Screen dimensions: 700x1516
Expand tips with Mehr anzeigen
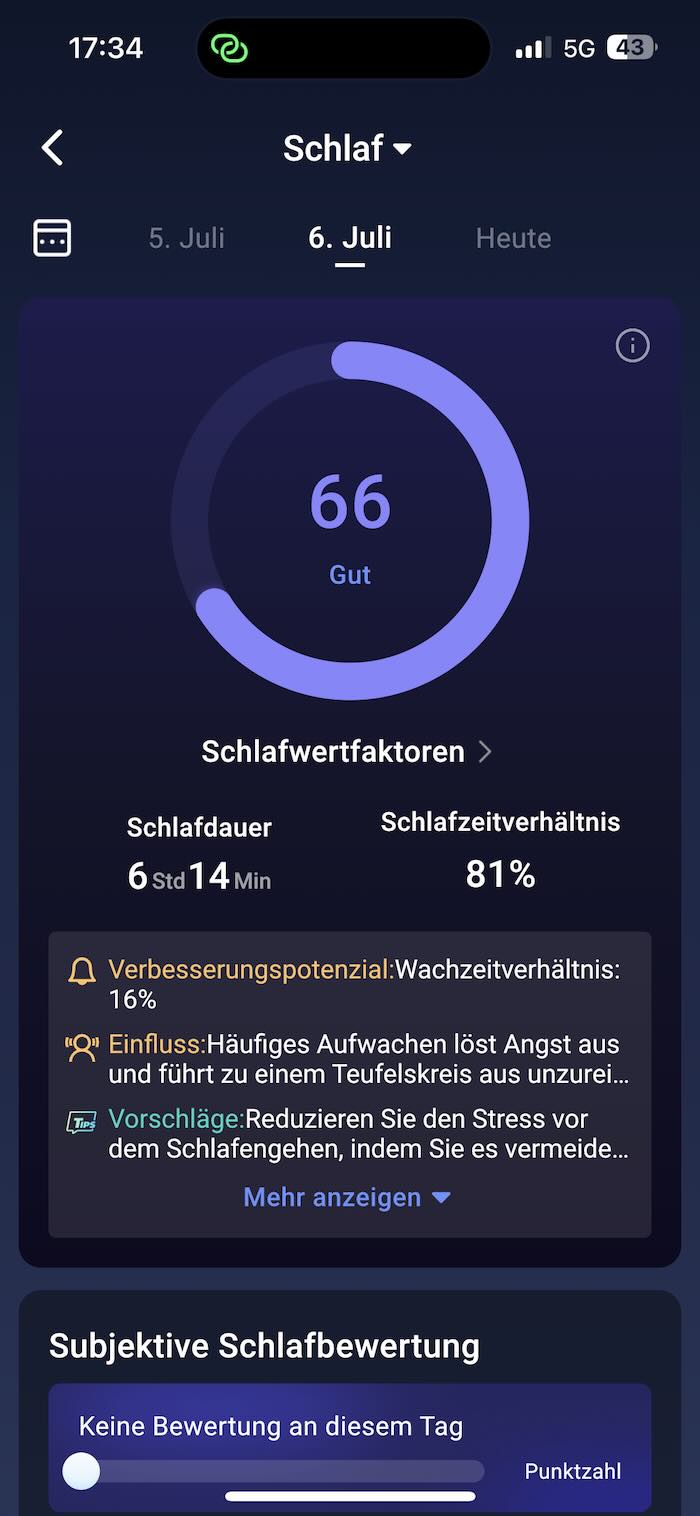347,1197
